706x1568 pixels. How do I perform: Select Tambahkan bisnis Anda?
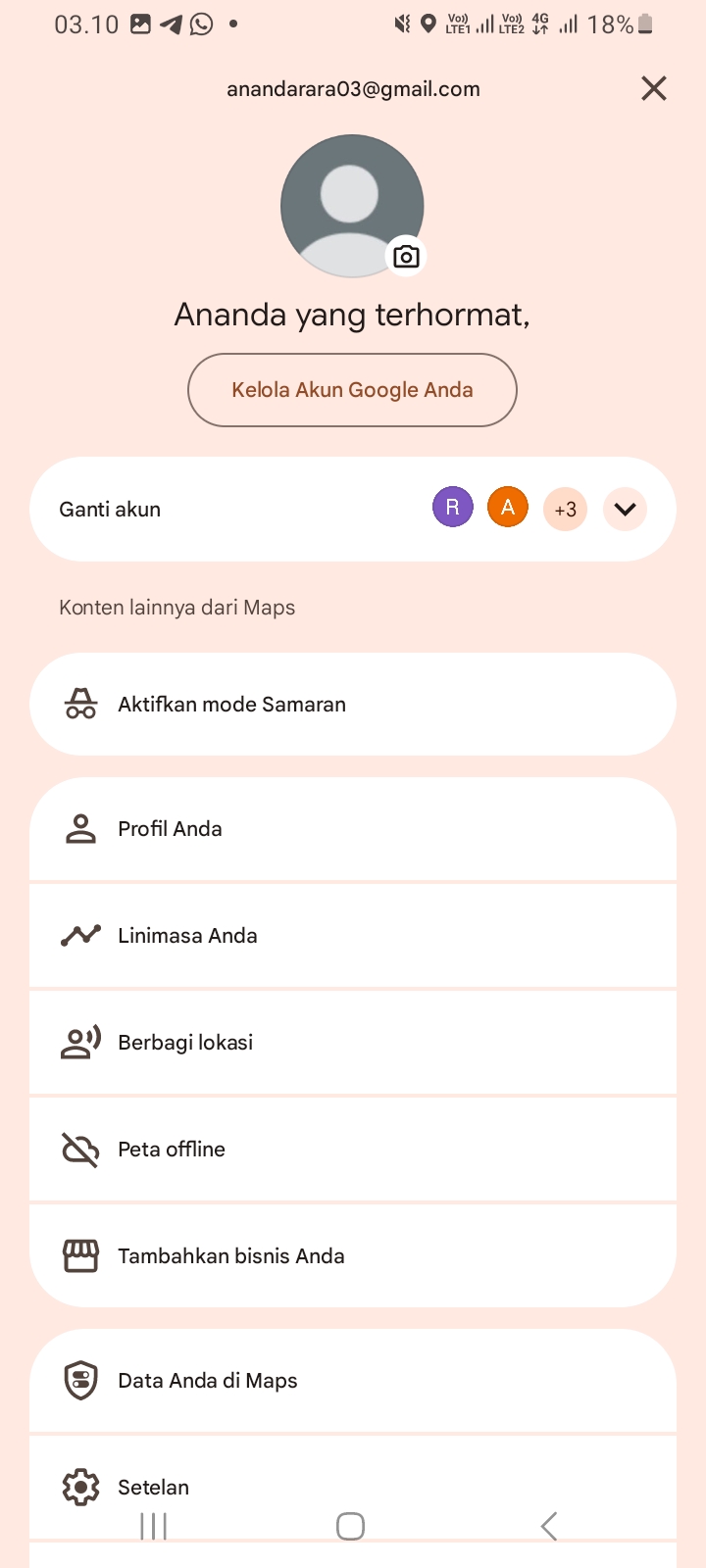point(353,1256)
